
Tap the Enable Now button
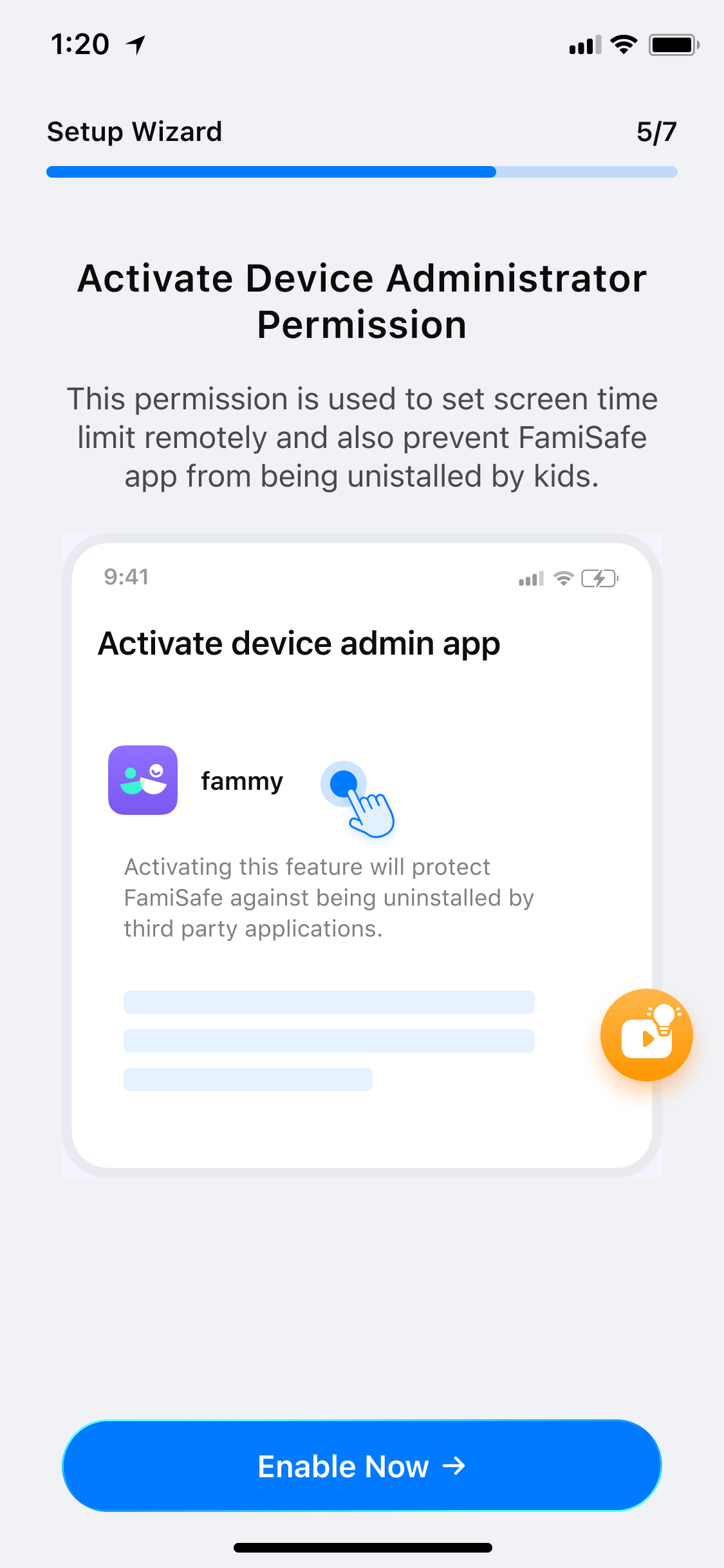click(362, 1466)
